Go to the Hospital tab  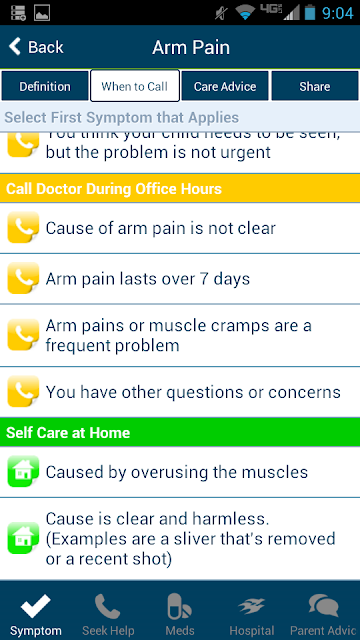[x=252, y=614]
